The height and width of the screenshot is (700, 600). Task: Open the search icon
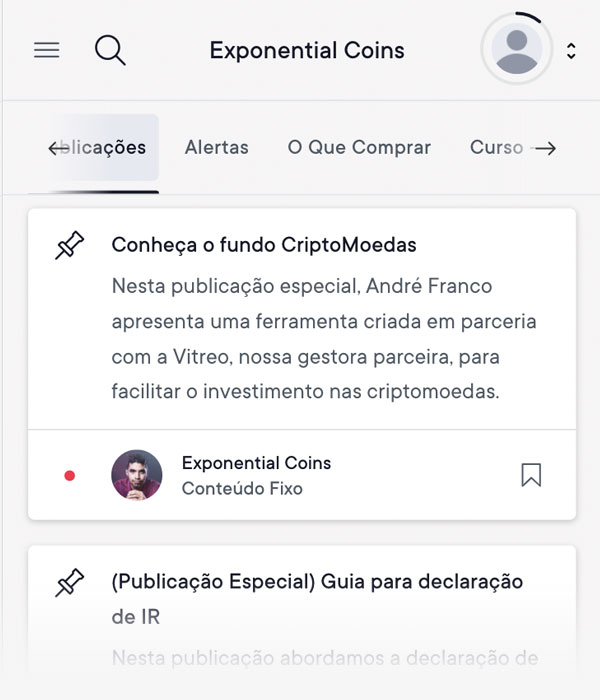[x=110, y=50]
